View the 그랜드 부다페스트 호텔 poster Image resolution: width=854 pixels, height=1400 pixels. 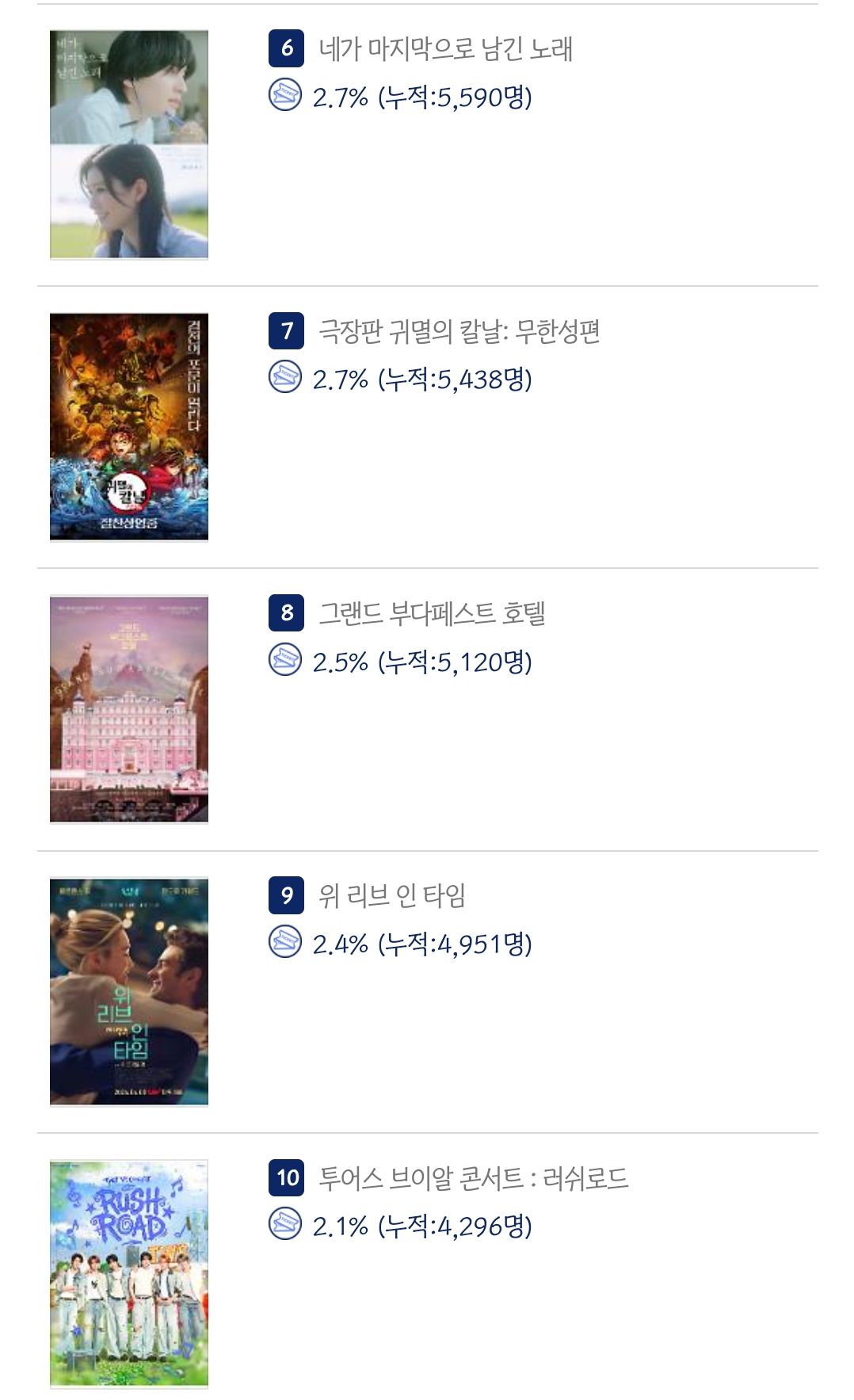(128, 709)
